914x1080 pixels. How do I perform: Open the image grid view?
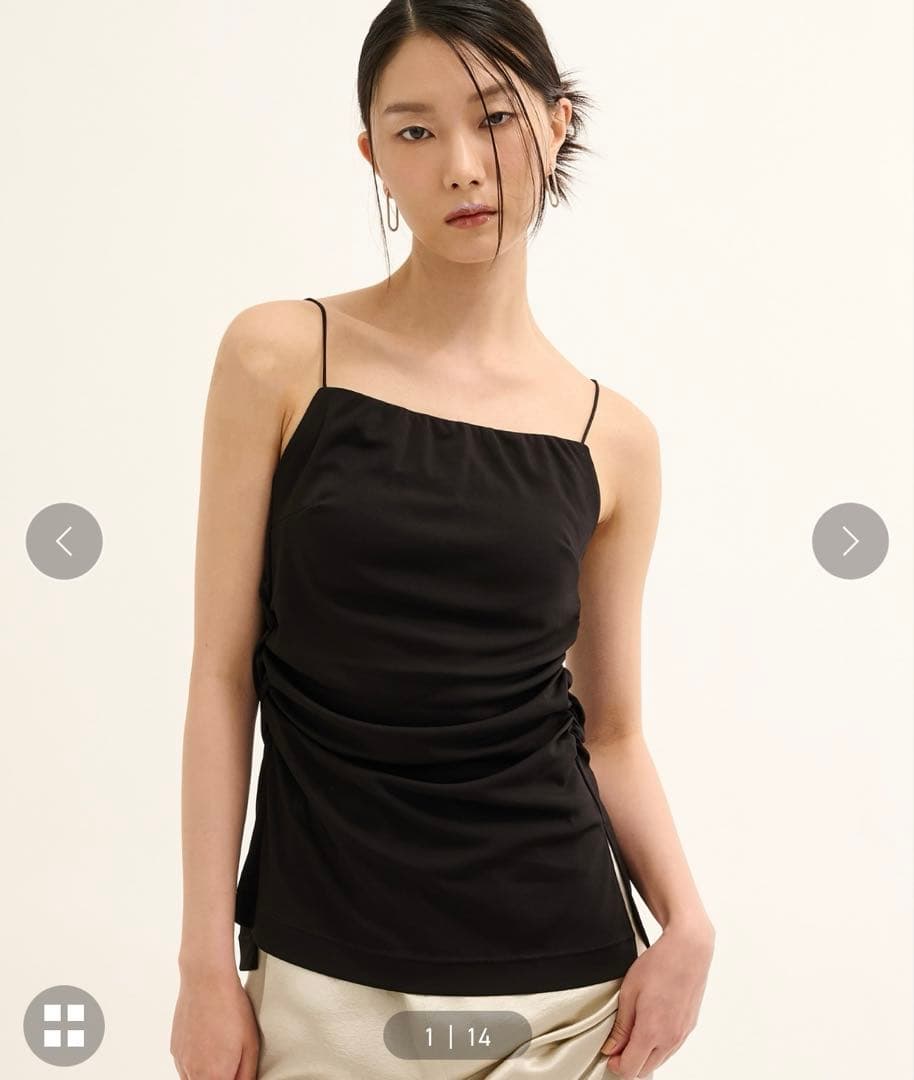click(x=64, y=1025)
